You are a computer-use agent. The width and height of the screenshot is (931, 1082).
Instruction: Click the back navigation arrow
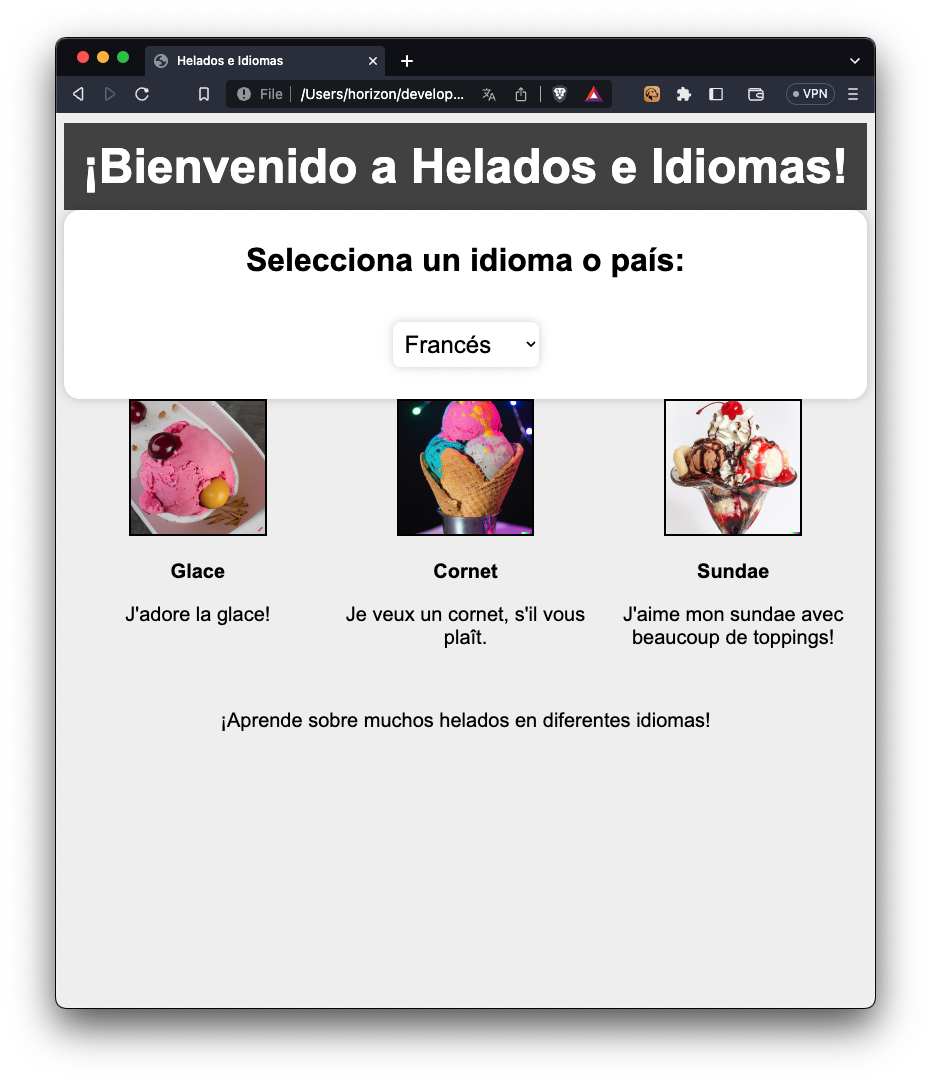(x=77, y=93)
